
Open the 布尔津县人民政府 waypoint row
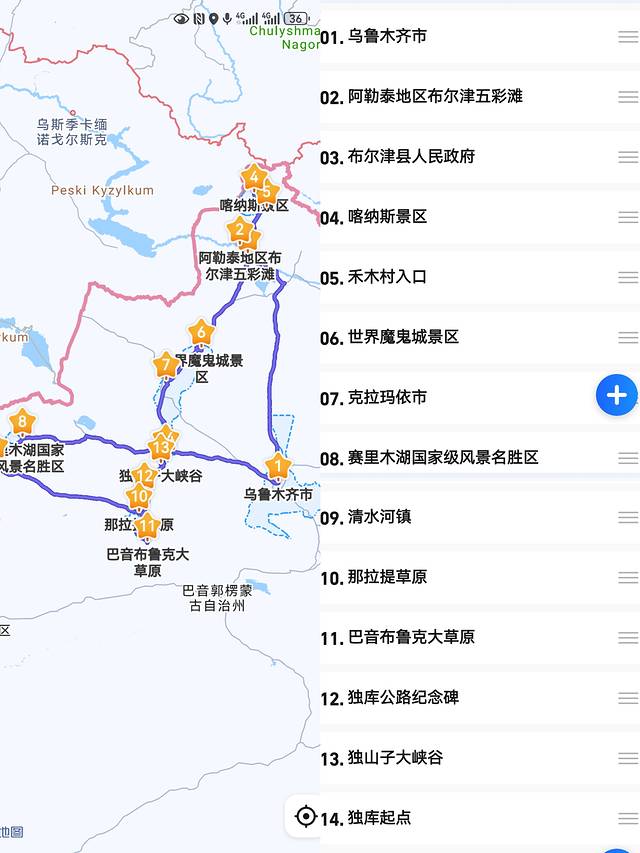412,157
